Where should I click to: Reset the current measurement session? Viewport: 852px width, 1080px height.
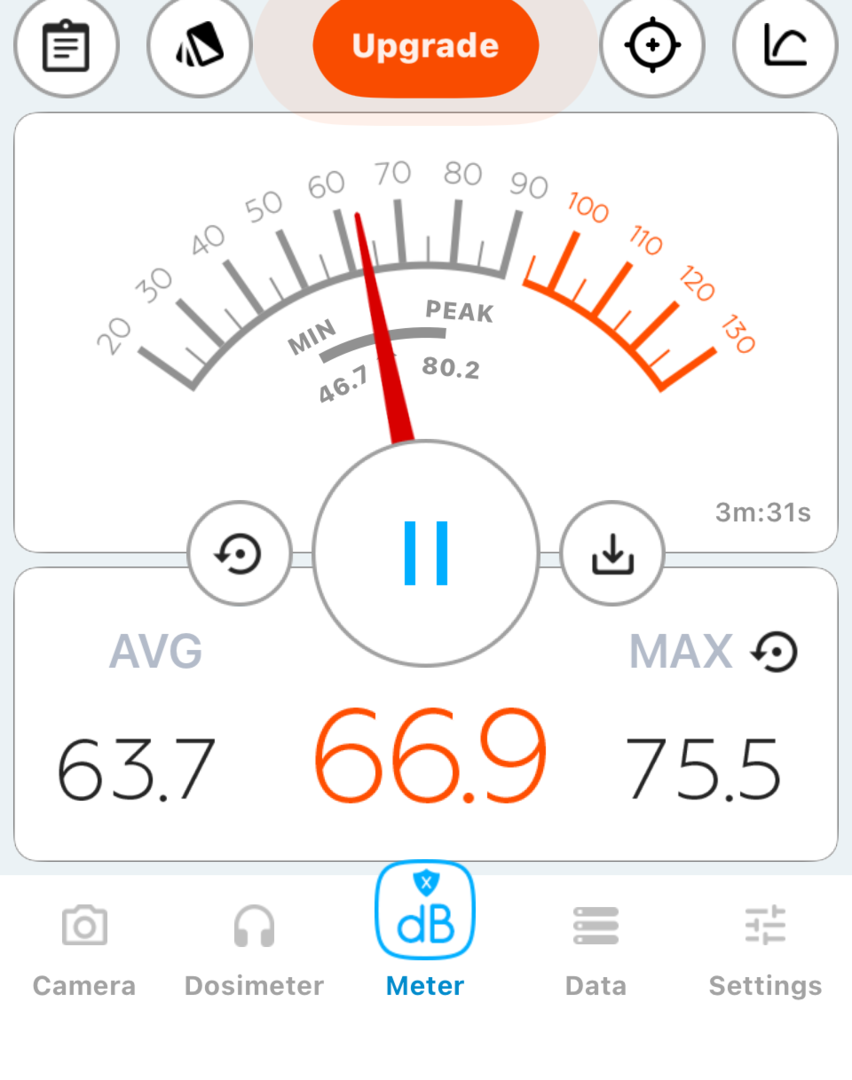pos(240,553)
